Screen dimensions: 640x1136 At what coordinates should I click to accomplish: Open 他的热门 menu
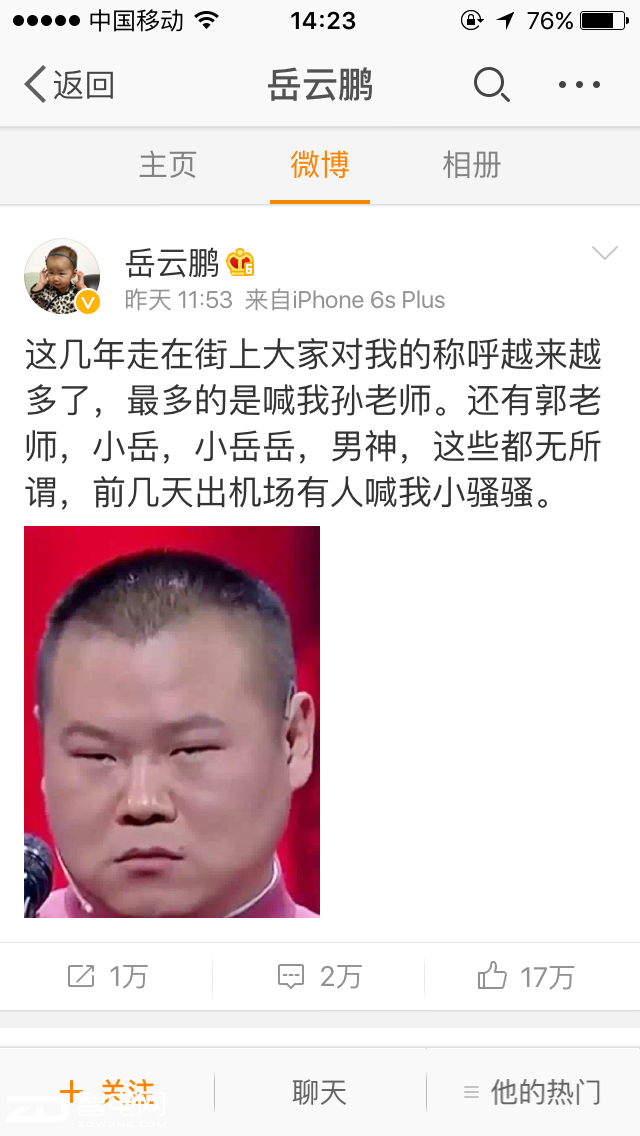[532, 1092]
